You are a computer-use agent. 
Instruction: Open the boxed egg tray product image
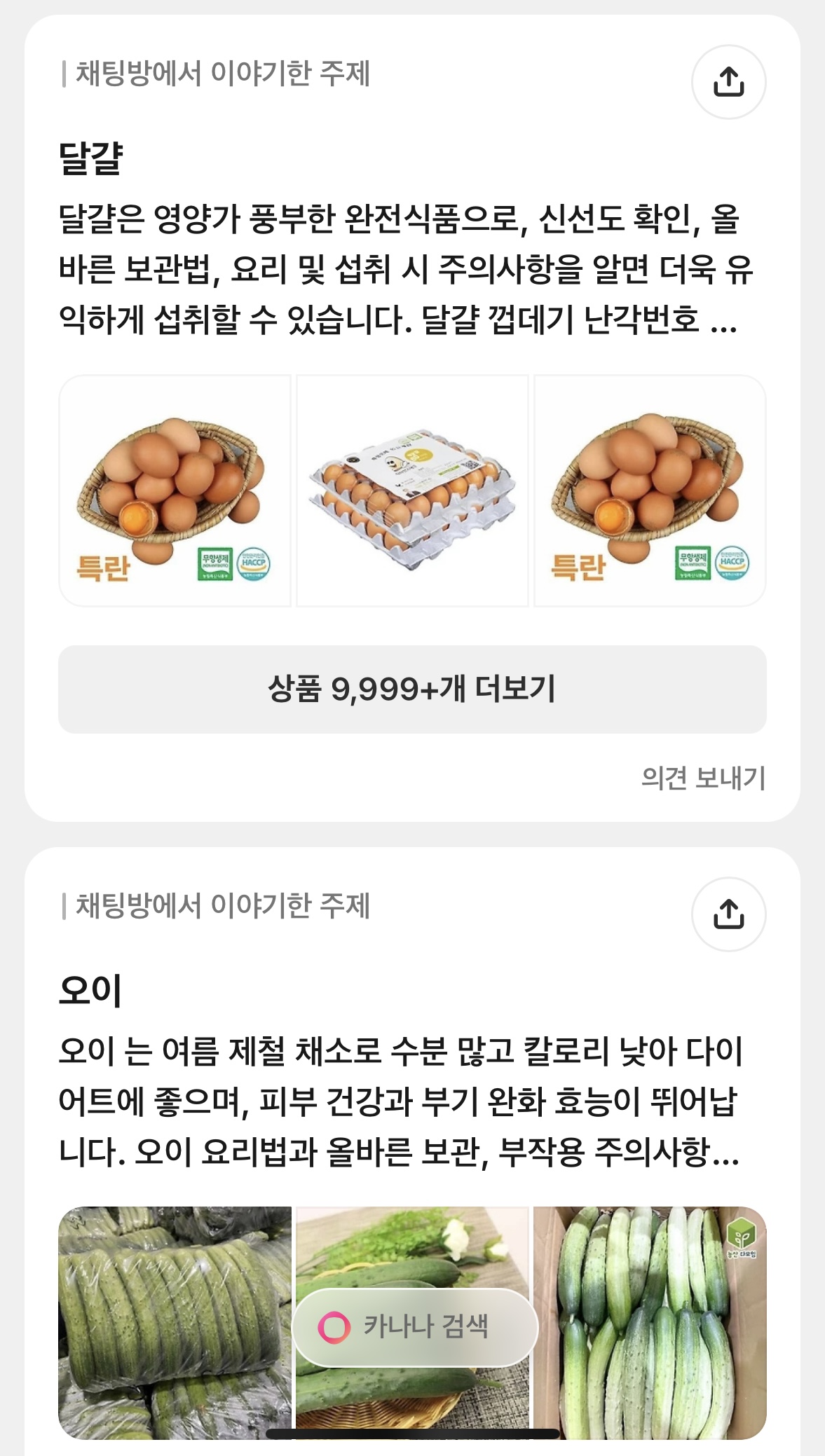412,490
